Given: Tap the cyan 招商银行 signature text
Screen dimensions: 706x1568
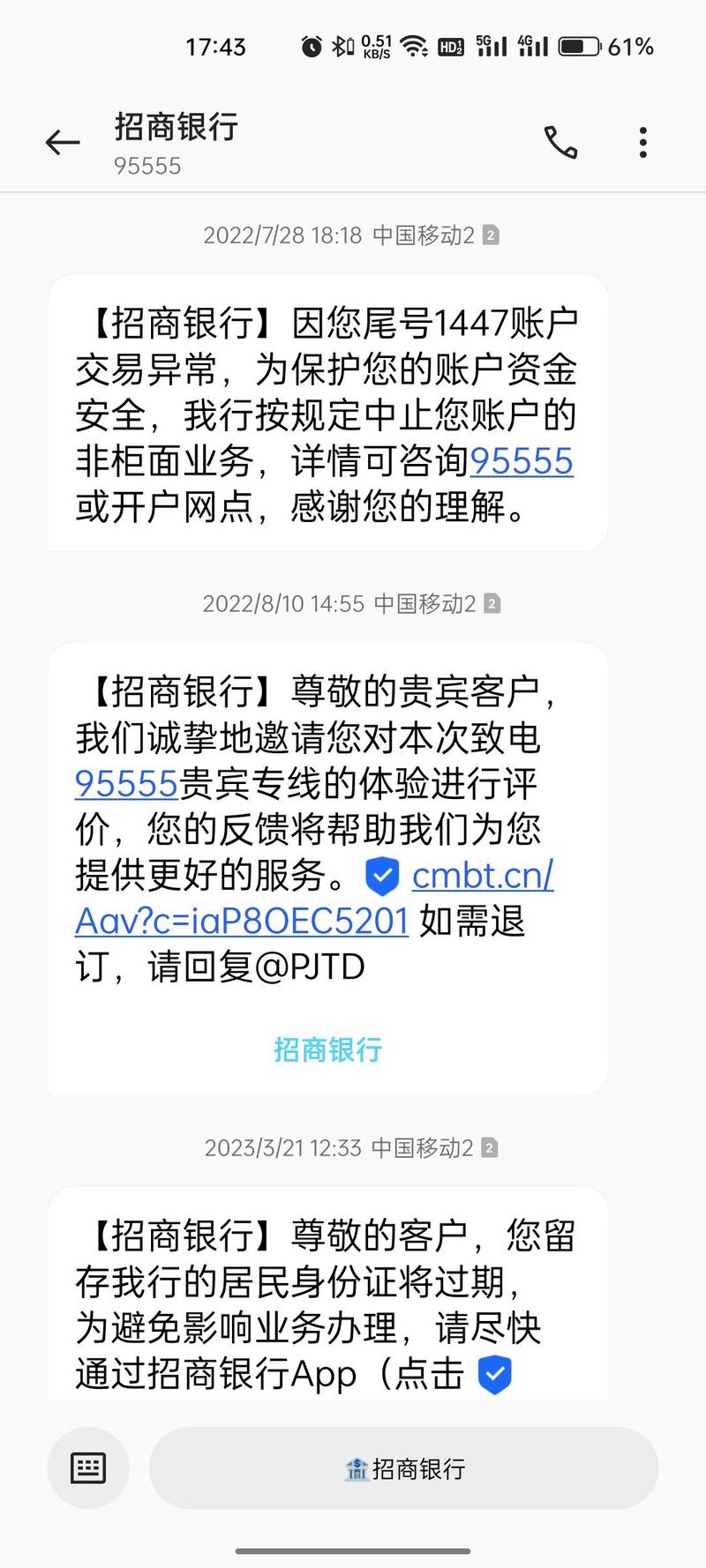Looking at the screenshot, I should (328, 1050).
